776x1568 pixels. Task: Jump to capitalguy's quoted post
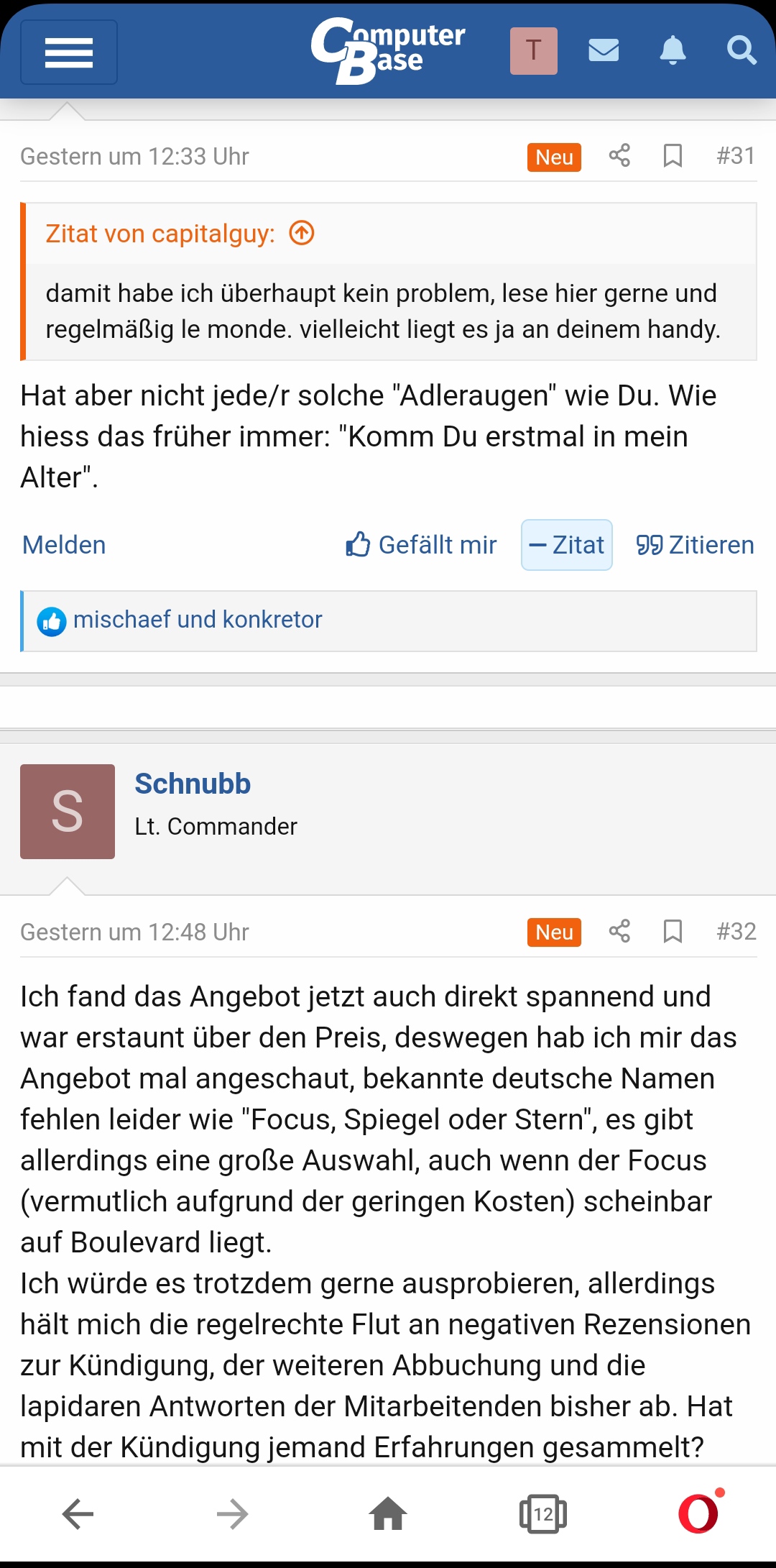[x=302, y=233]
